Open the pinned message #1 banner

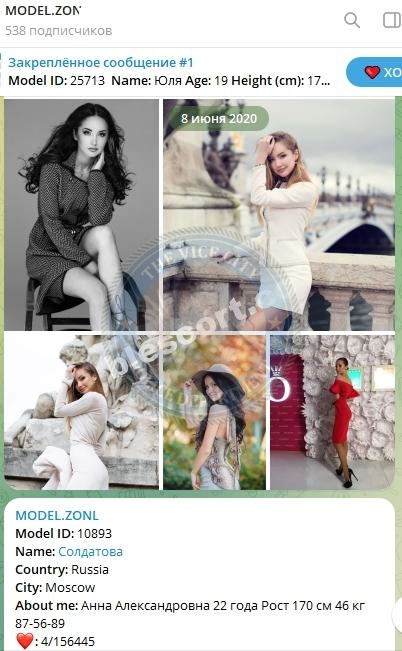[x=169, y=71]
